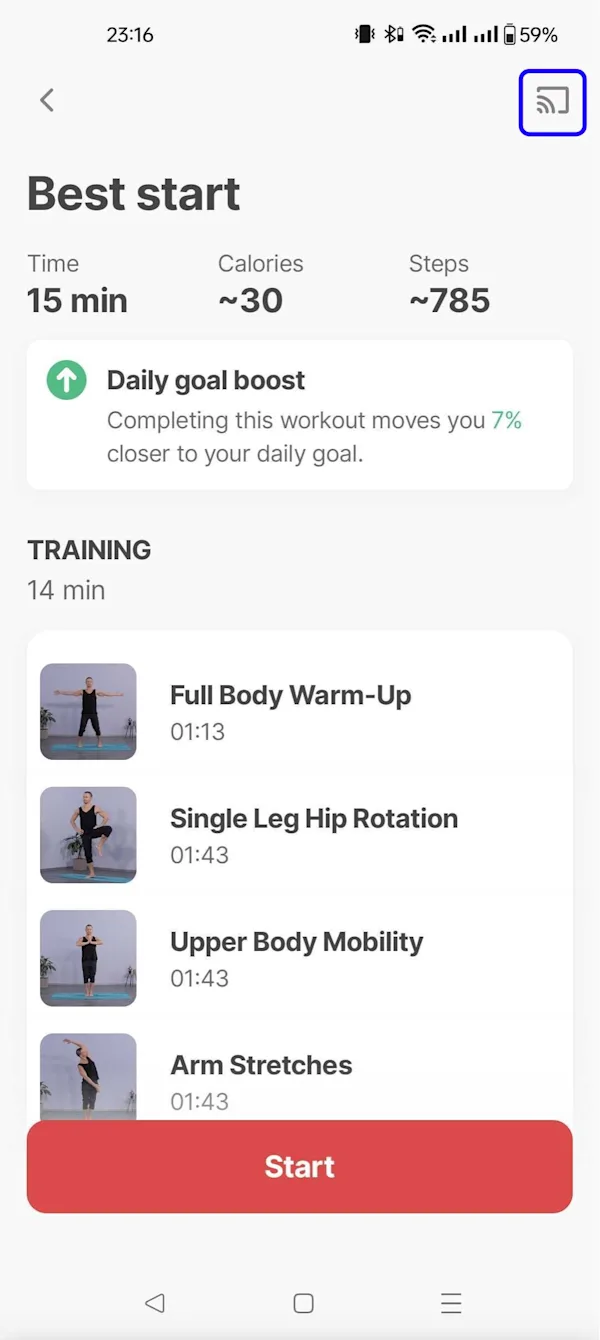Open the Single Leg Hip Rotation exercise
Viewport: 600px width, 1340px height.
coord(300,835)
